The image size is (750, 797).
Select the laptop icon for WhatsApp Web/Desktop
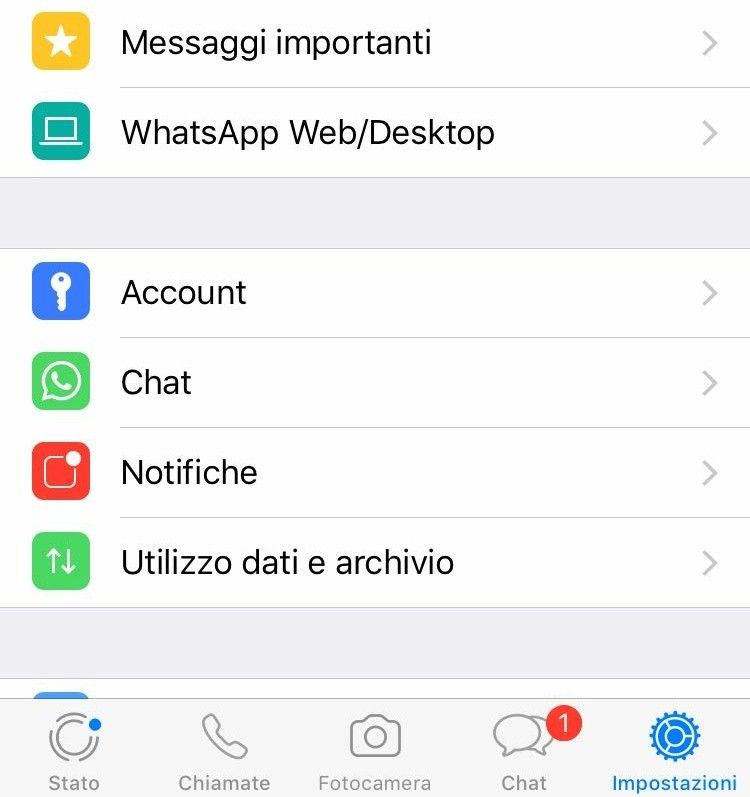point(60,132)
